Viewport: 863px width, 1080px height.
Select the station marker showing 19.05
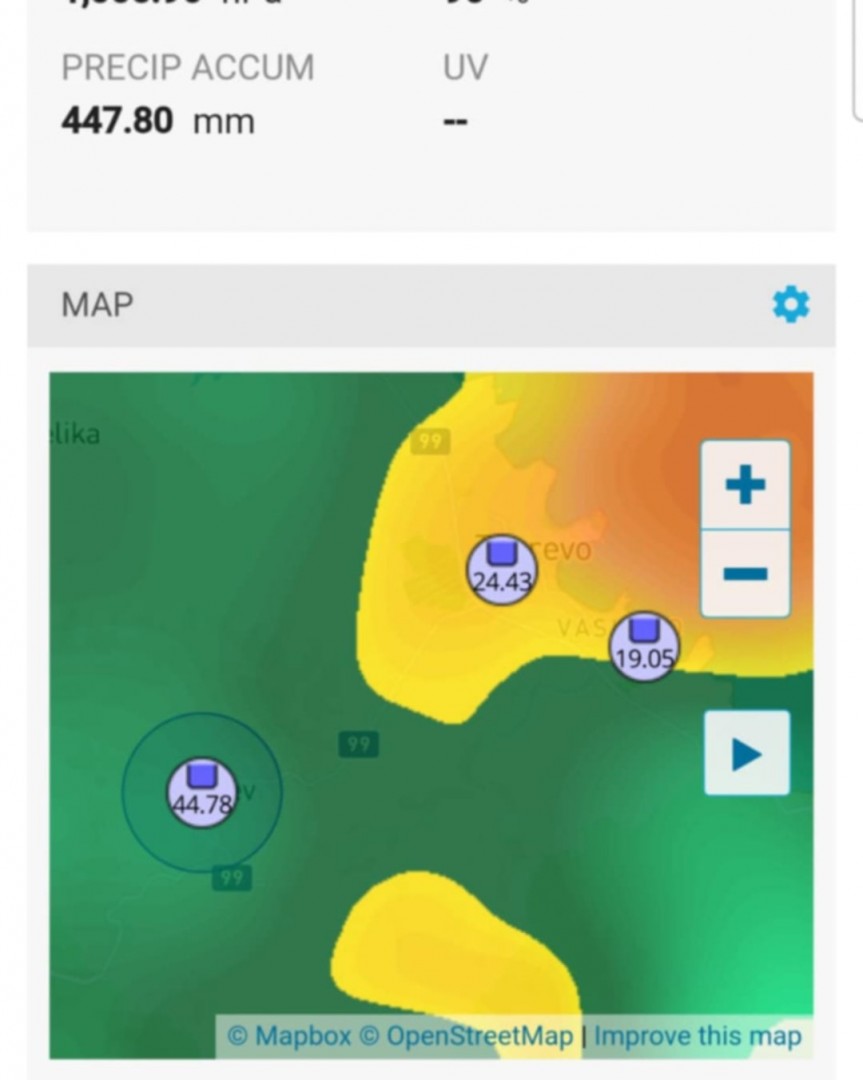pos(645,647)
